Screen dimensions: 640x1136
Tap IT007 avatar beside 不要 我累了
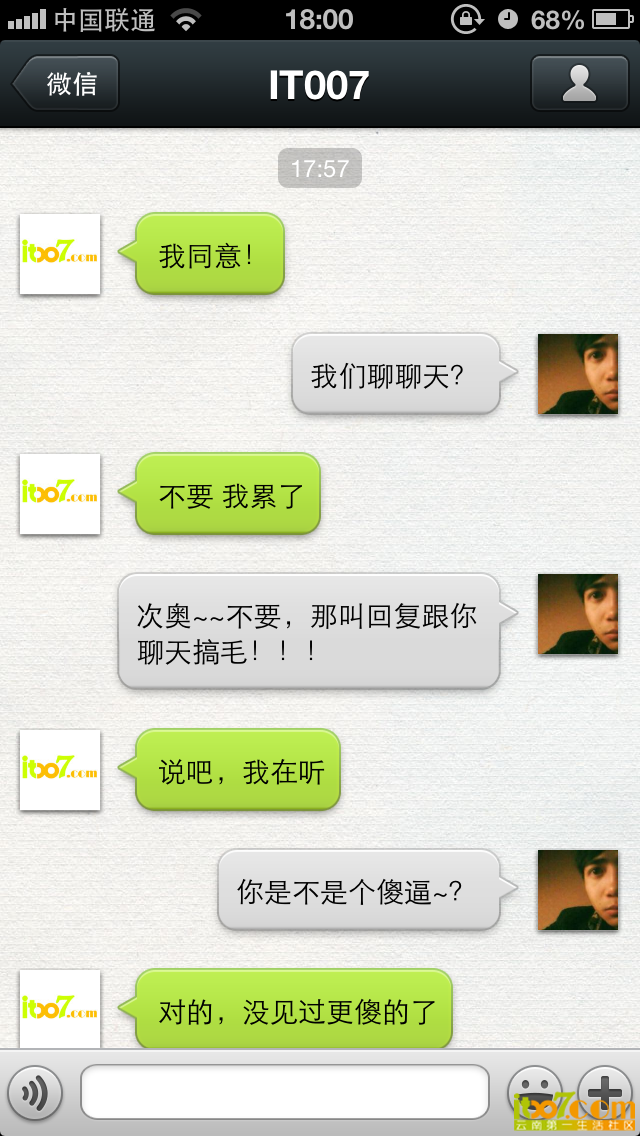(60, 494)
